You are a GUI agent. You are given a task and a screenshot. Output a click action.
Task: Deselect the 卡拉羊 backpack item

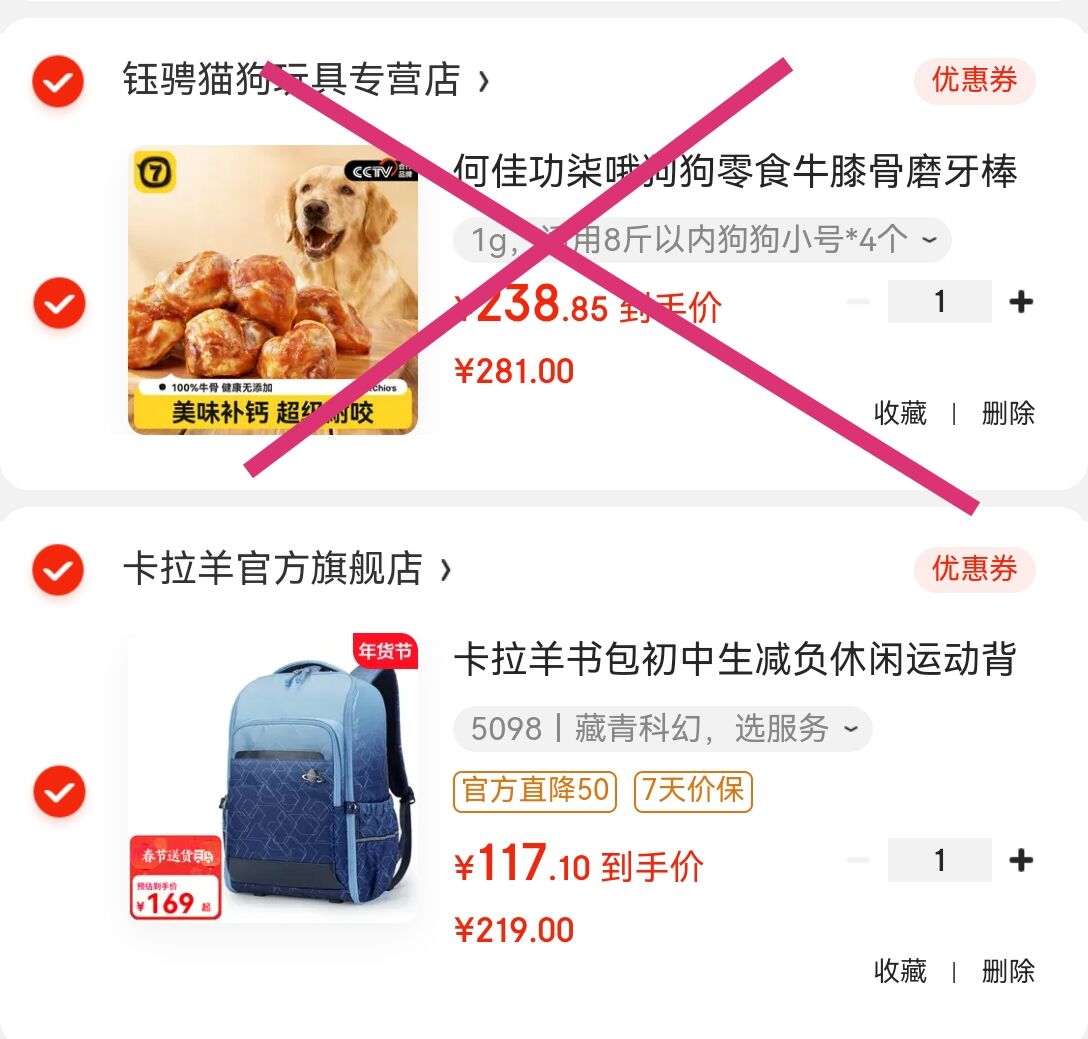tap(58, 791)
